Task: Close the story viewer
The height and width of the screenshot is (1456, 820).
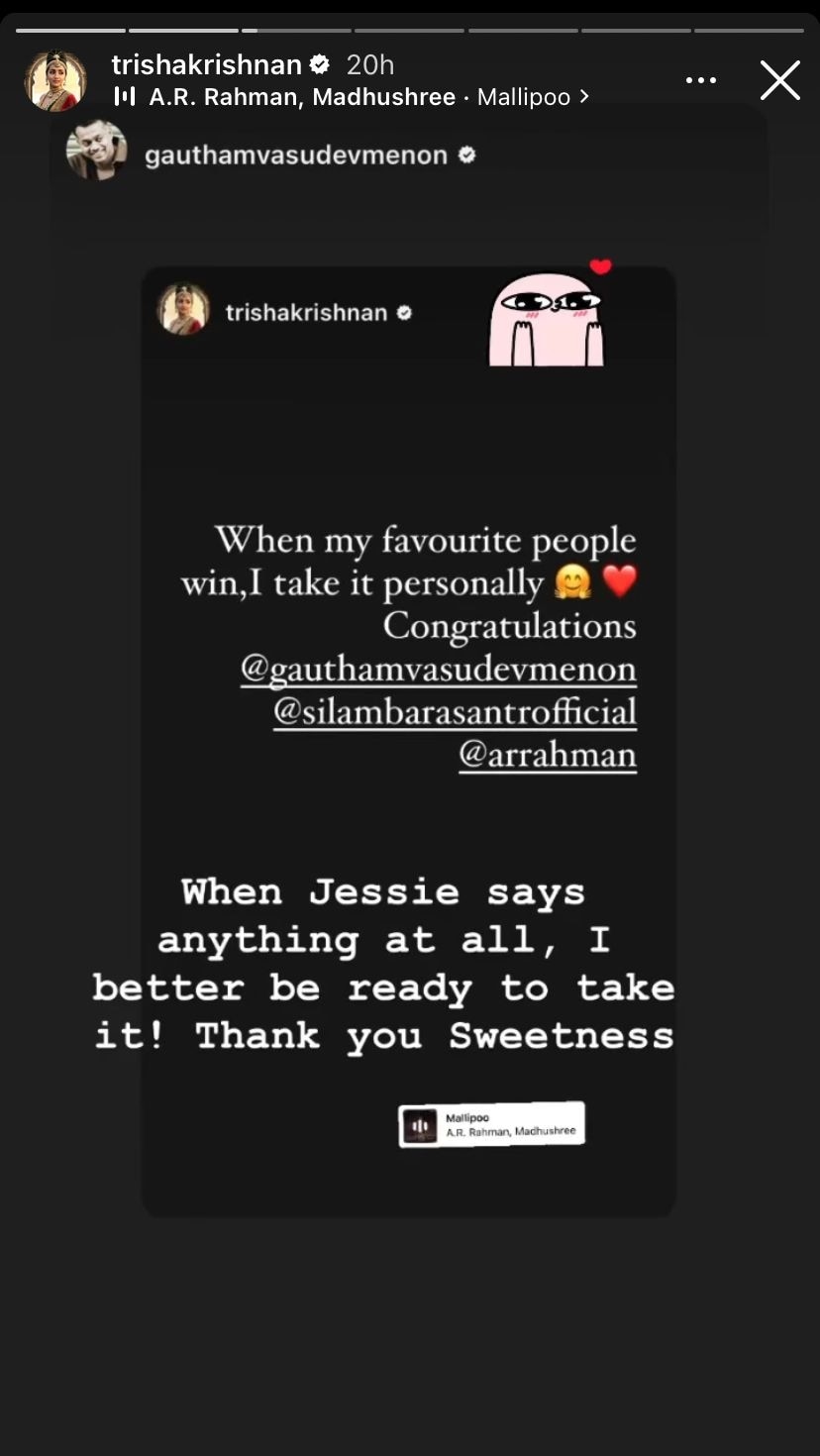Action: click(x=779, y=81)
